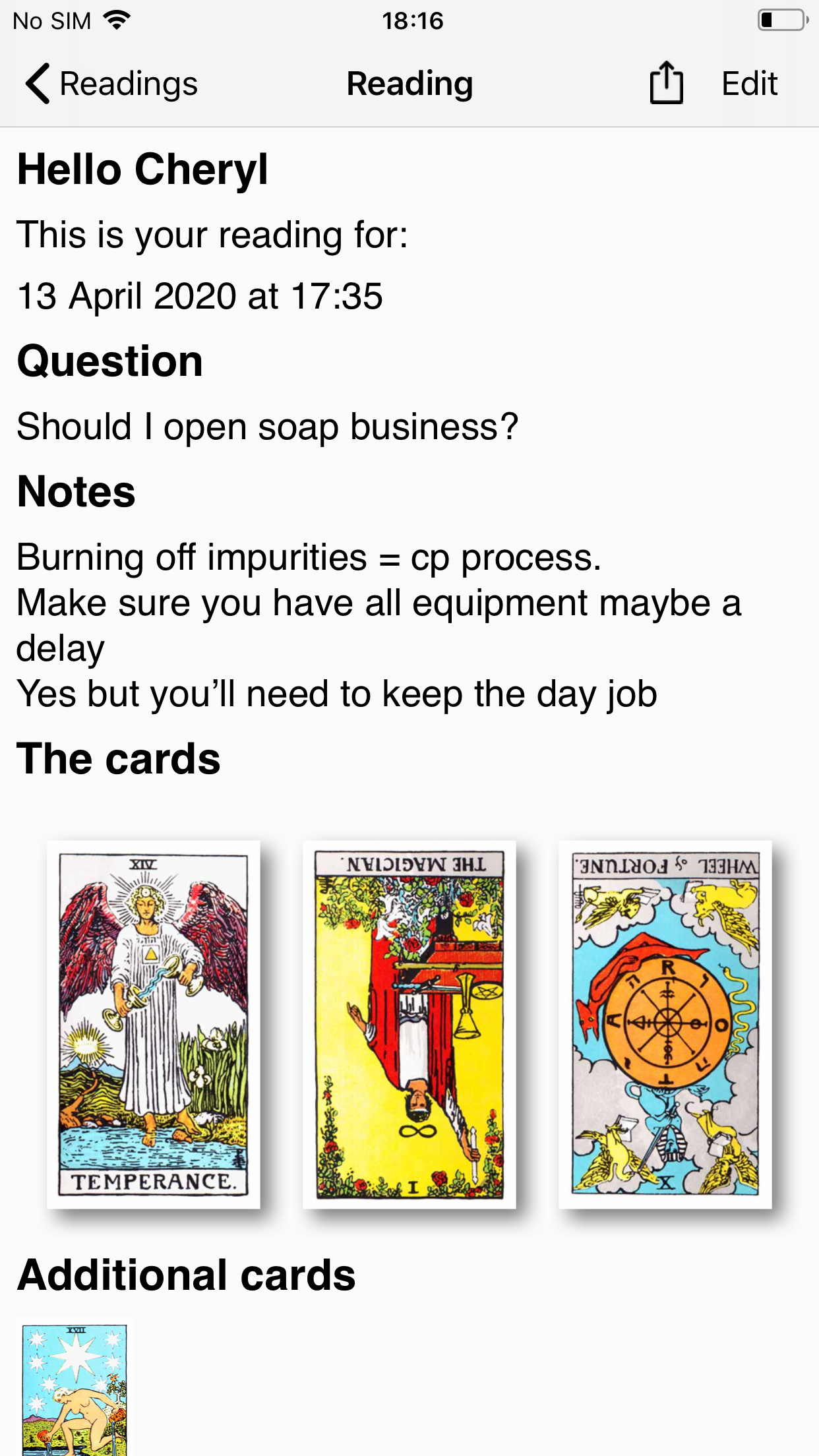
Task: Go back to Readings list
Action: 111,84
